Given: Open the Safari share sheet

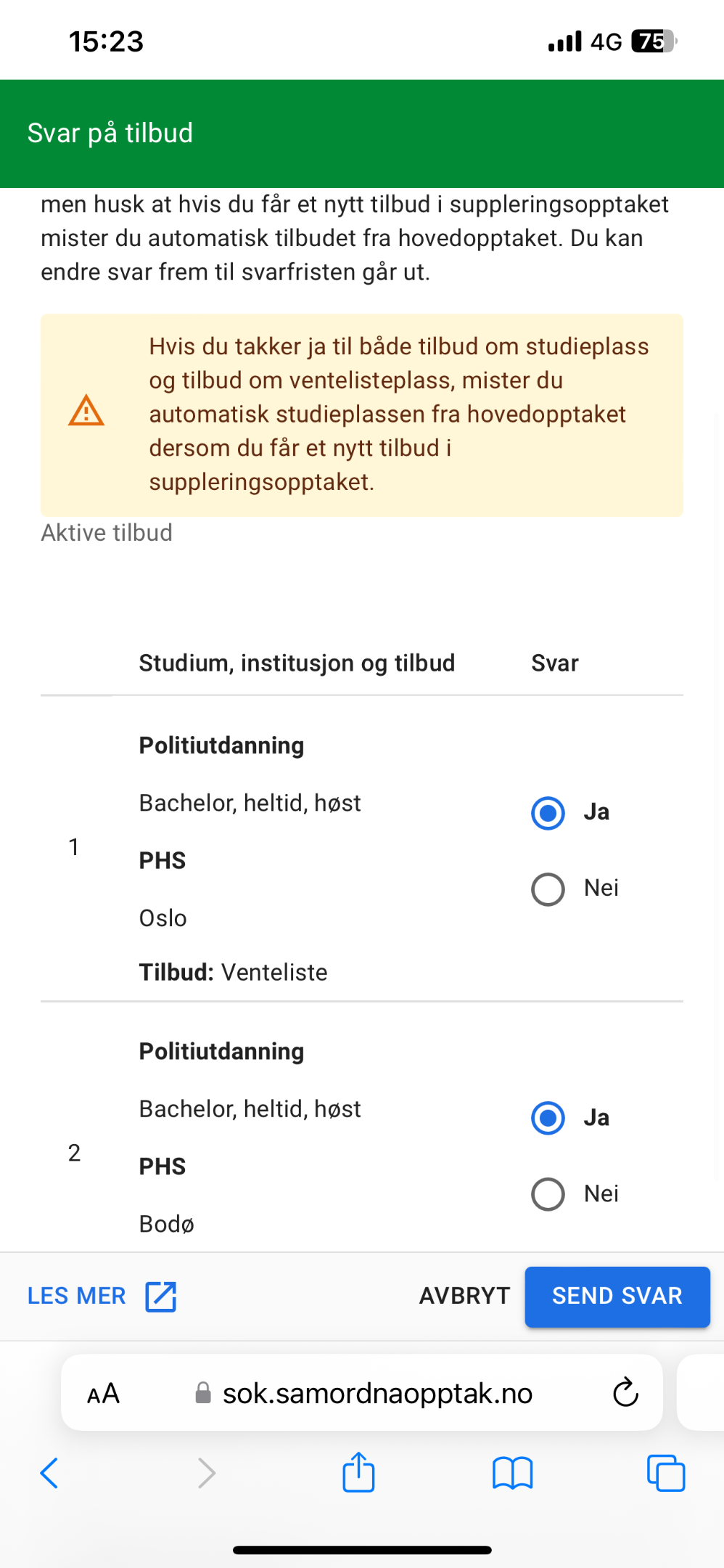Looking at the screenshot, I should [x=358, y=1471].
